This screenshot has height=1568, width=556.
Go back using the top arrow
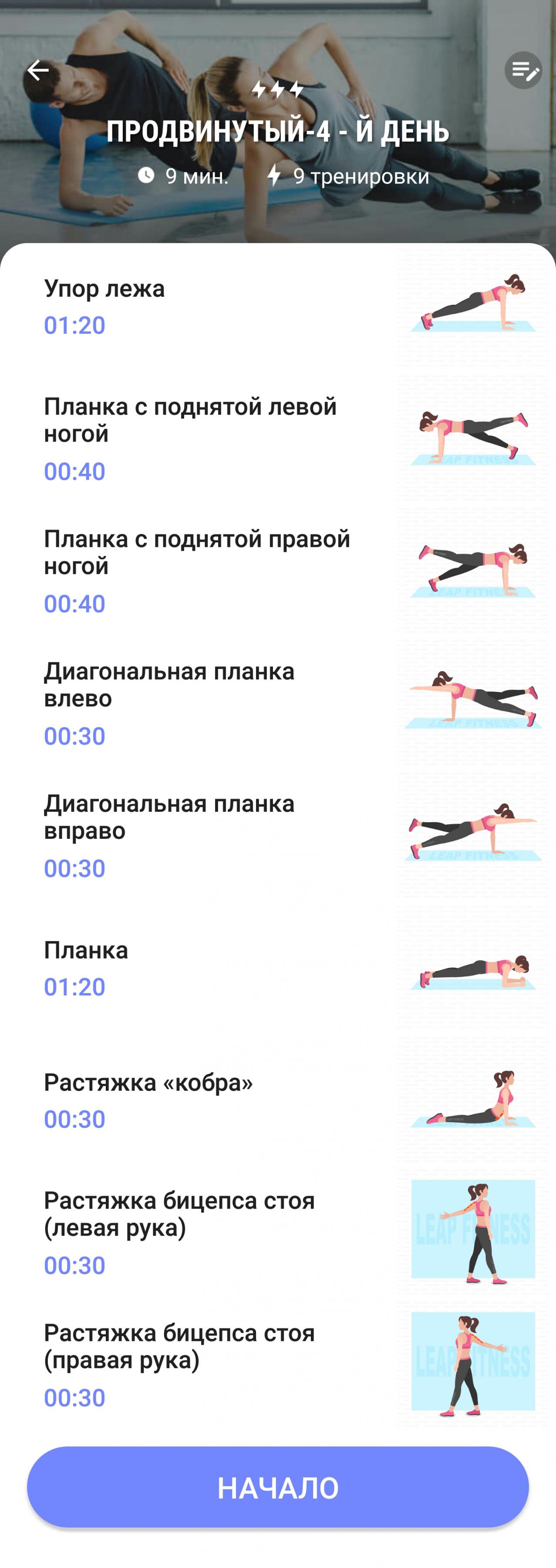tap(38, 70)
